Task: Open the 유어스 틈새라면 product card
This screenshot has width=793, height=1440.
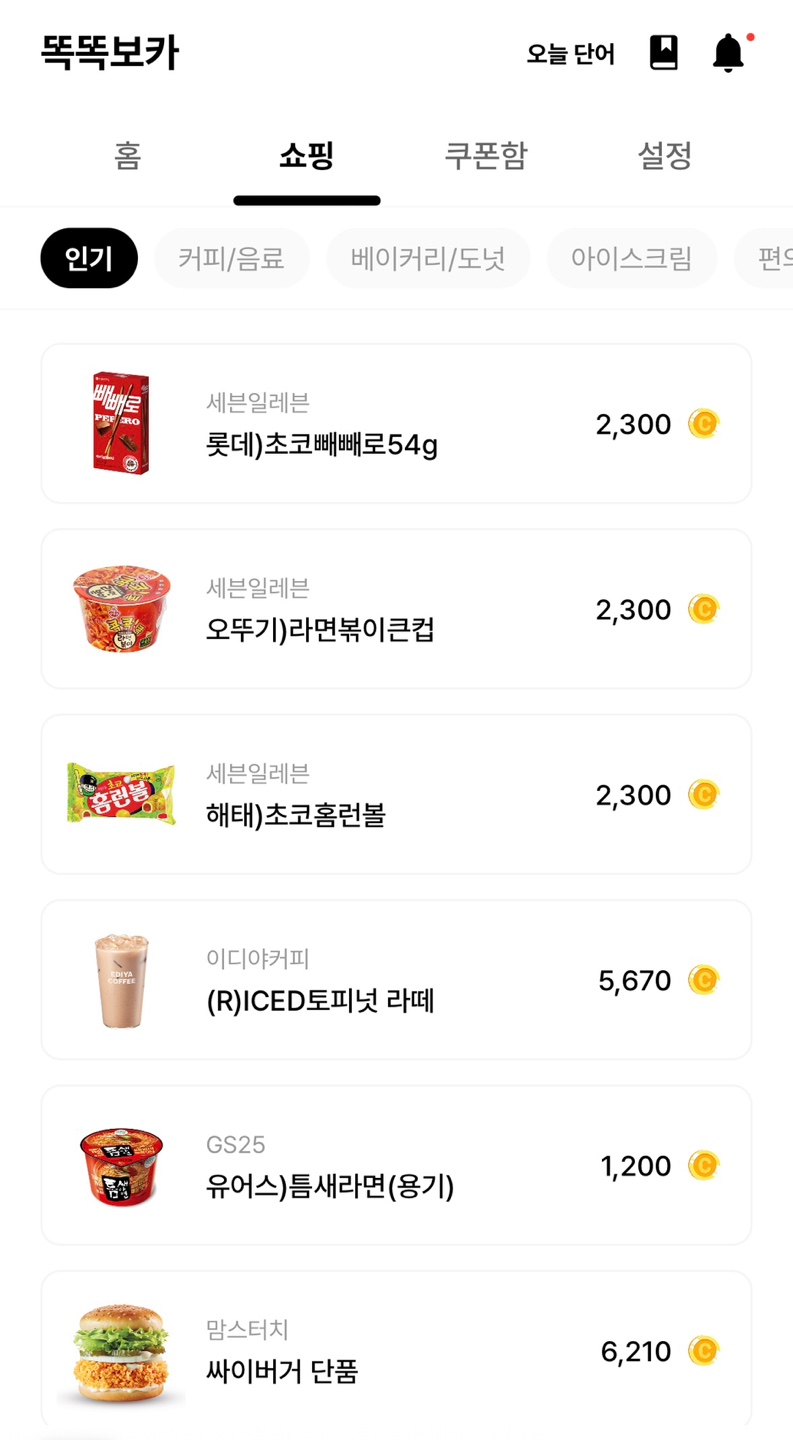Action: 396,1165
